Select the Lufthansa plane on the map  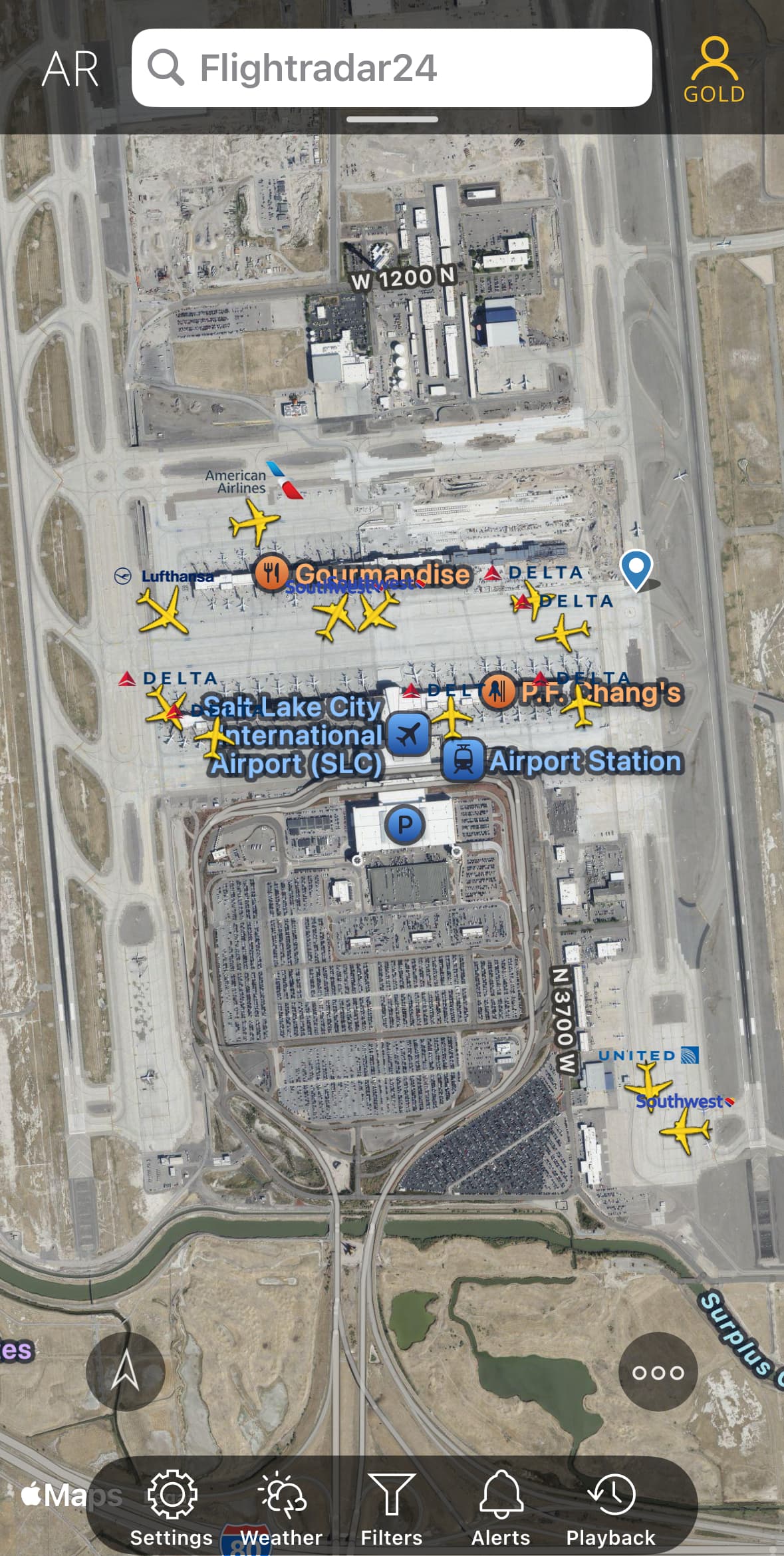pos(163,611)
